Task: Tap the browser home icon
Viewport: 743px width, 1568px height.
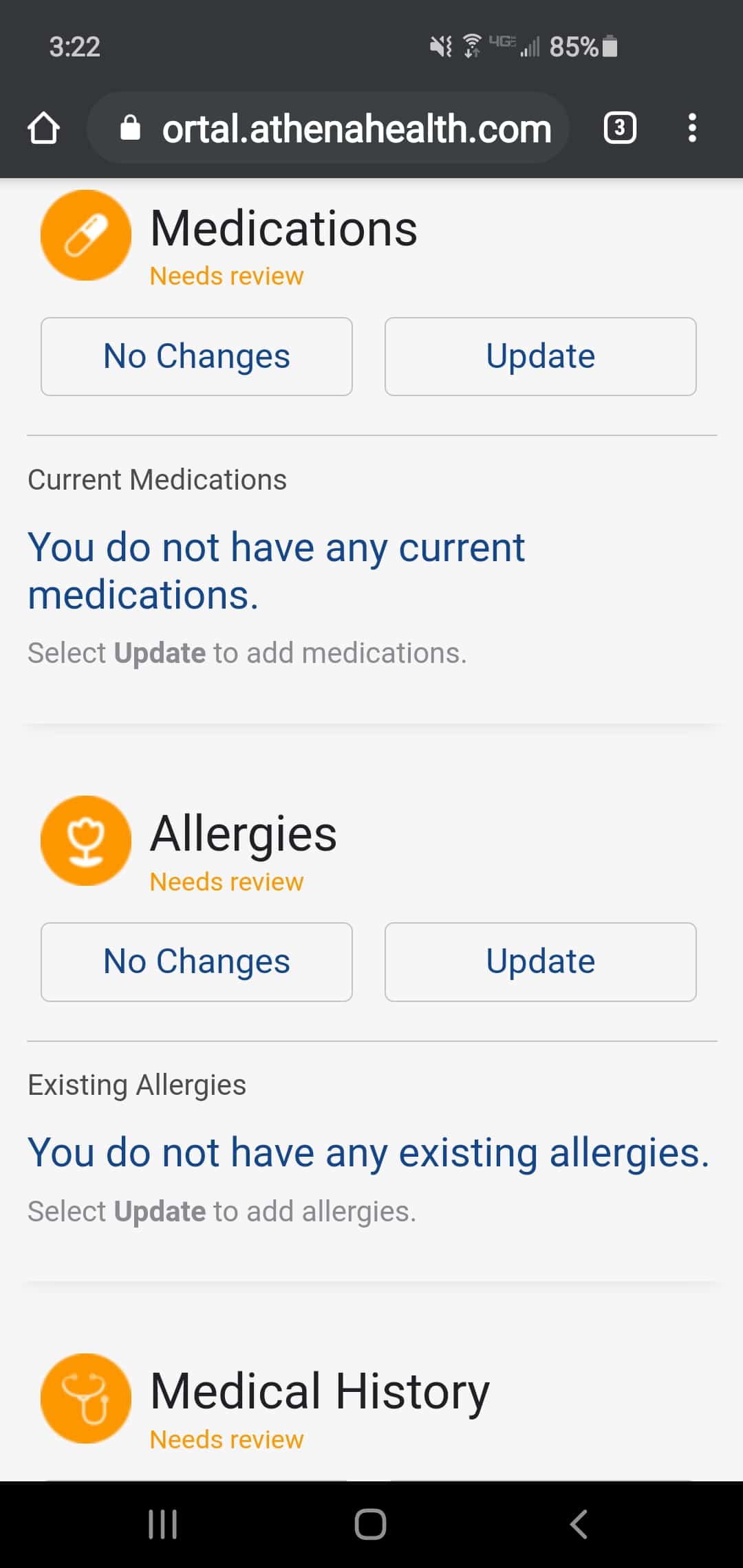Action: 43,128
